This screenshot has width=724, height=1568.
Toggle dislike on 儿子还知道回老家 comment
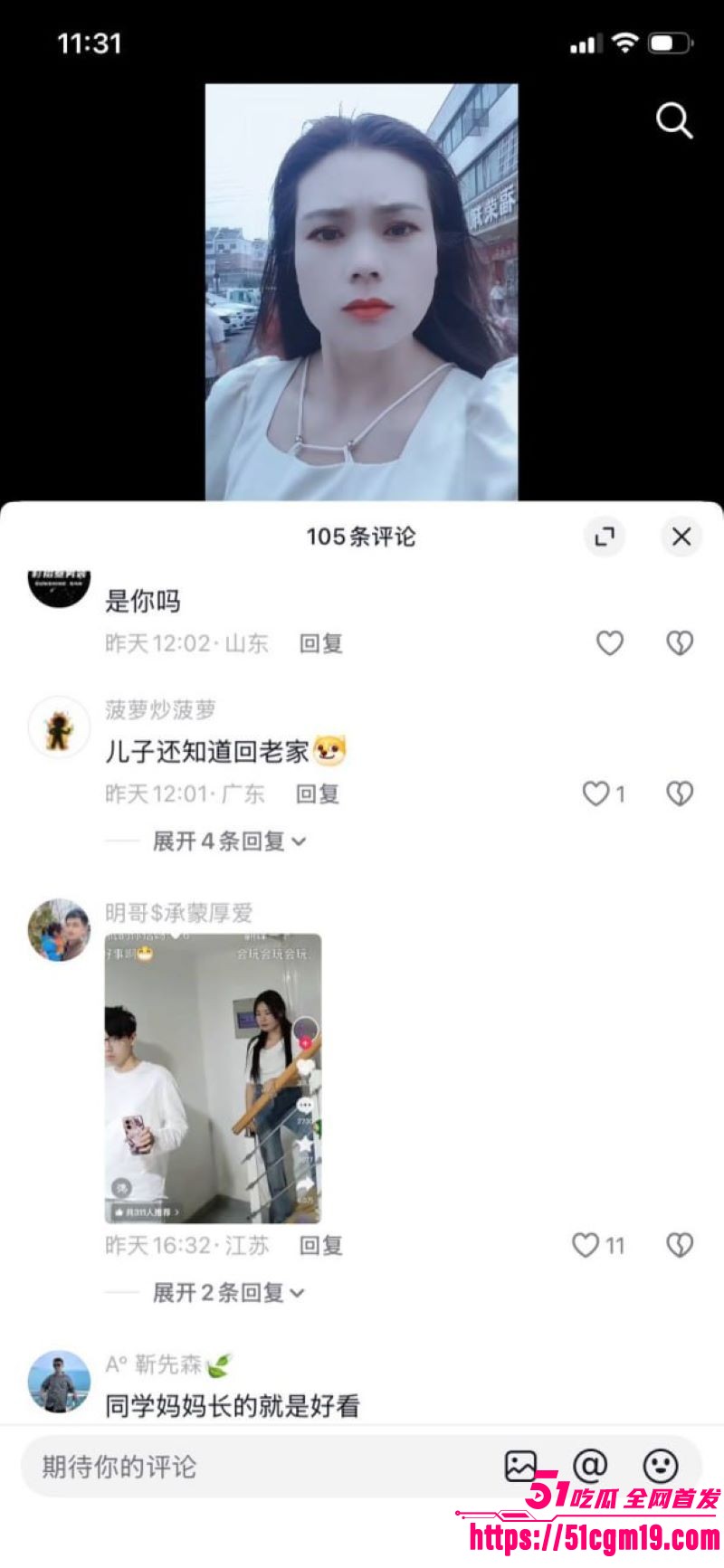pos(680,794)
